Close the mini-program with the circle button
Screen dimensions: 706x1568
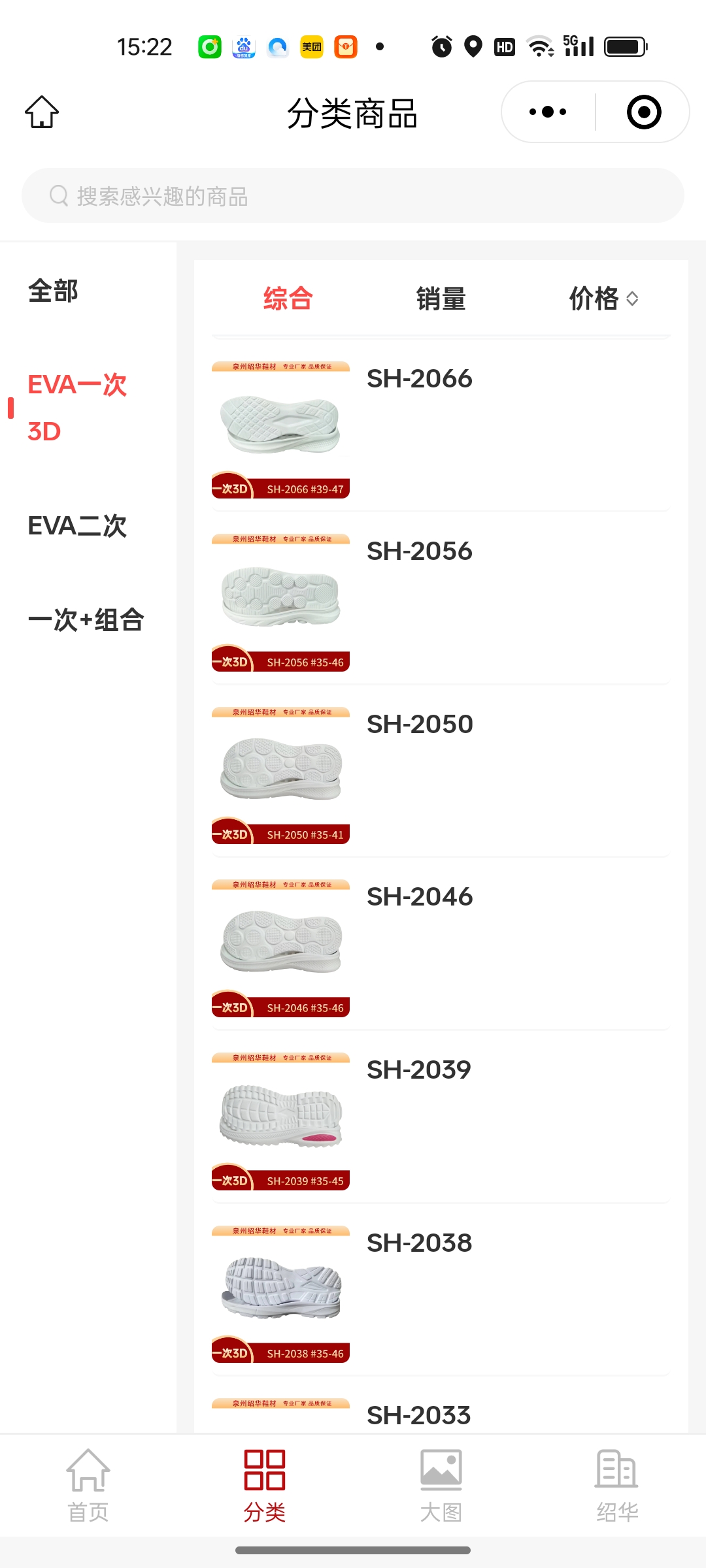click(643, 112)
